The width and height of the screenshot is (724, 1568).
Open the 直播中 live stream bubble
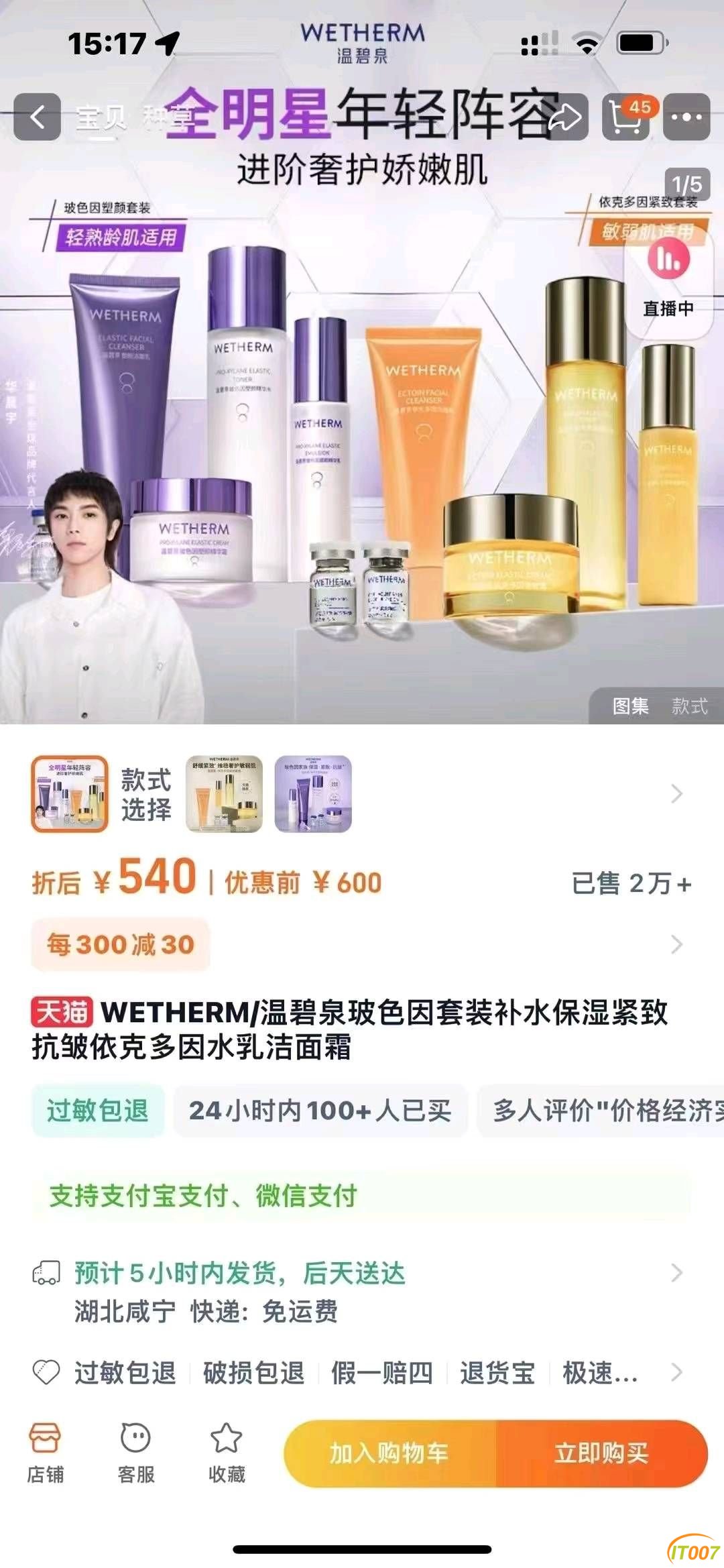coord(668,282)
